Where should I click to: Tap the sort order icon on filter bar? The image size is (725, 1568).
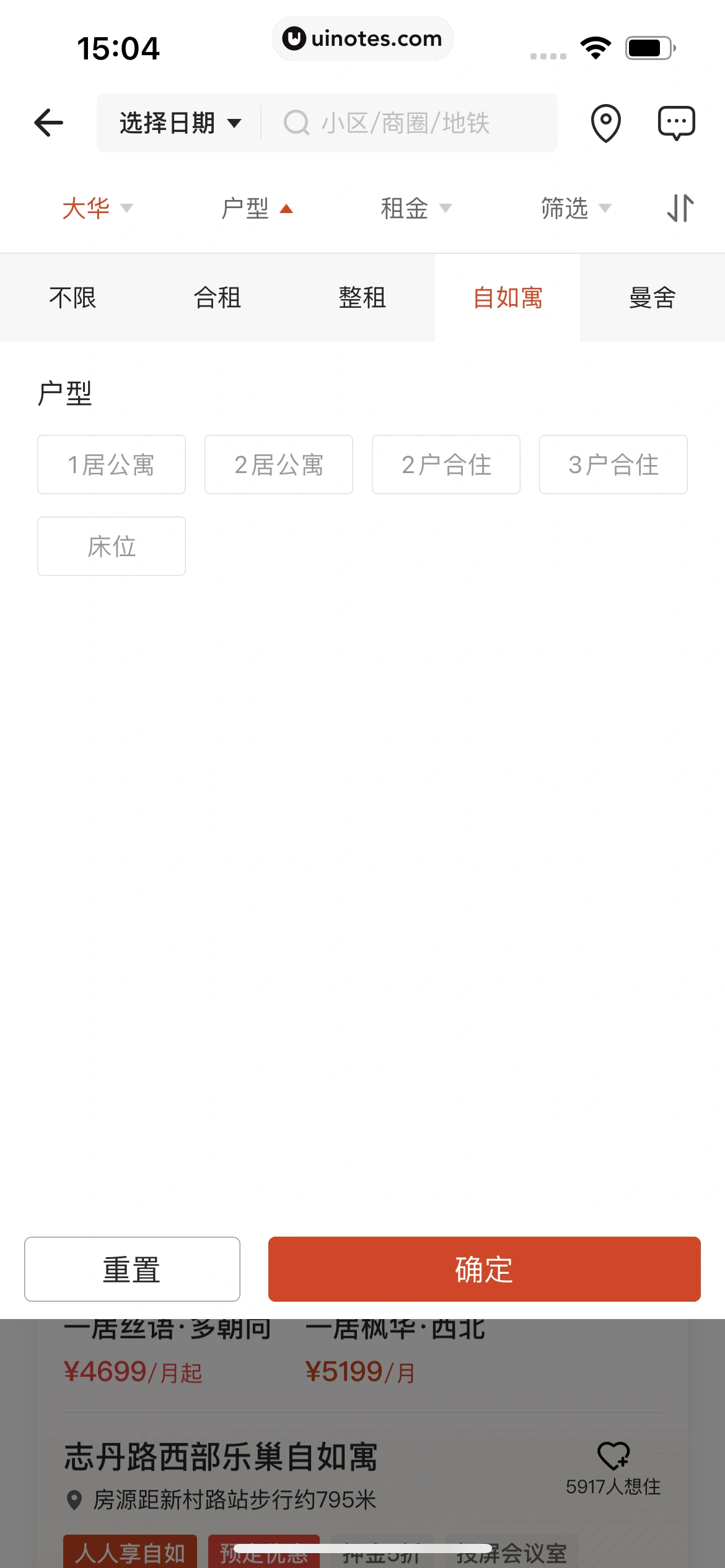click(x=680, y=208)
